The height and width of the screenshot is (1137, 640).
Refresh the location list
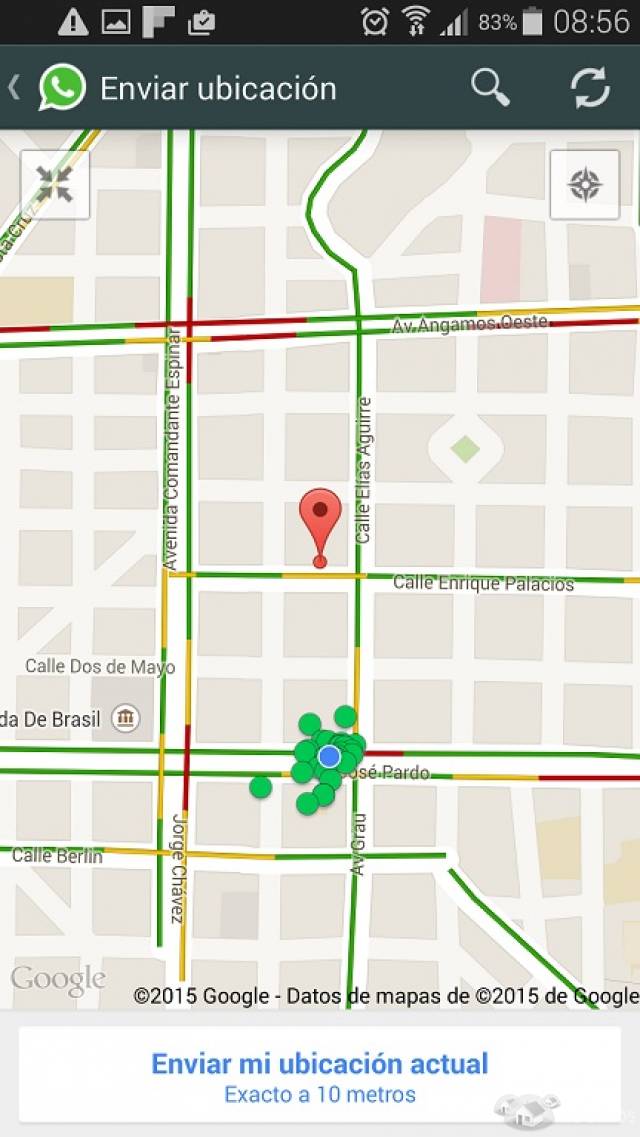click(590, 88)
